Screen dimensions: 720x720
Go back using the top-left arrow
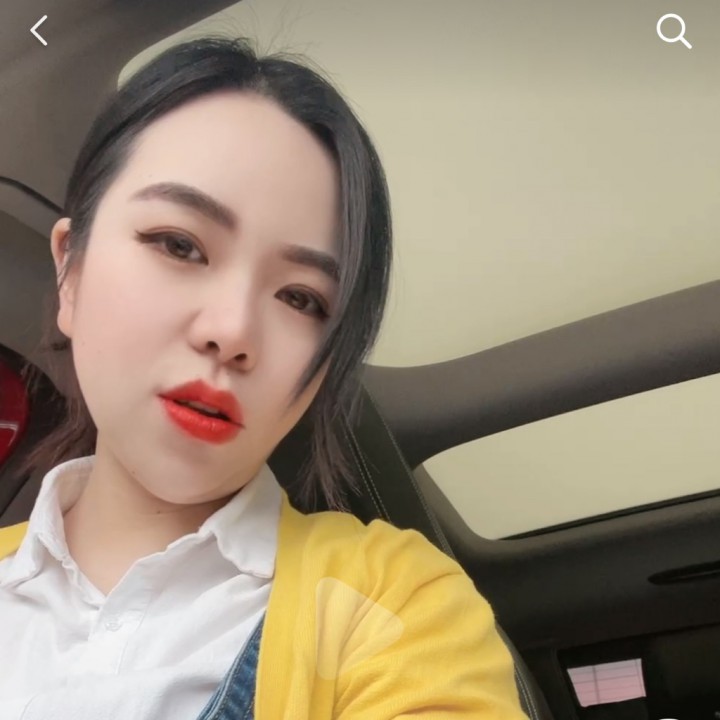click(39, 31)
